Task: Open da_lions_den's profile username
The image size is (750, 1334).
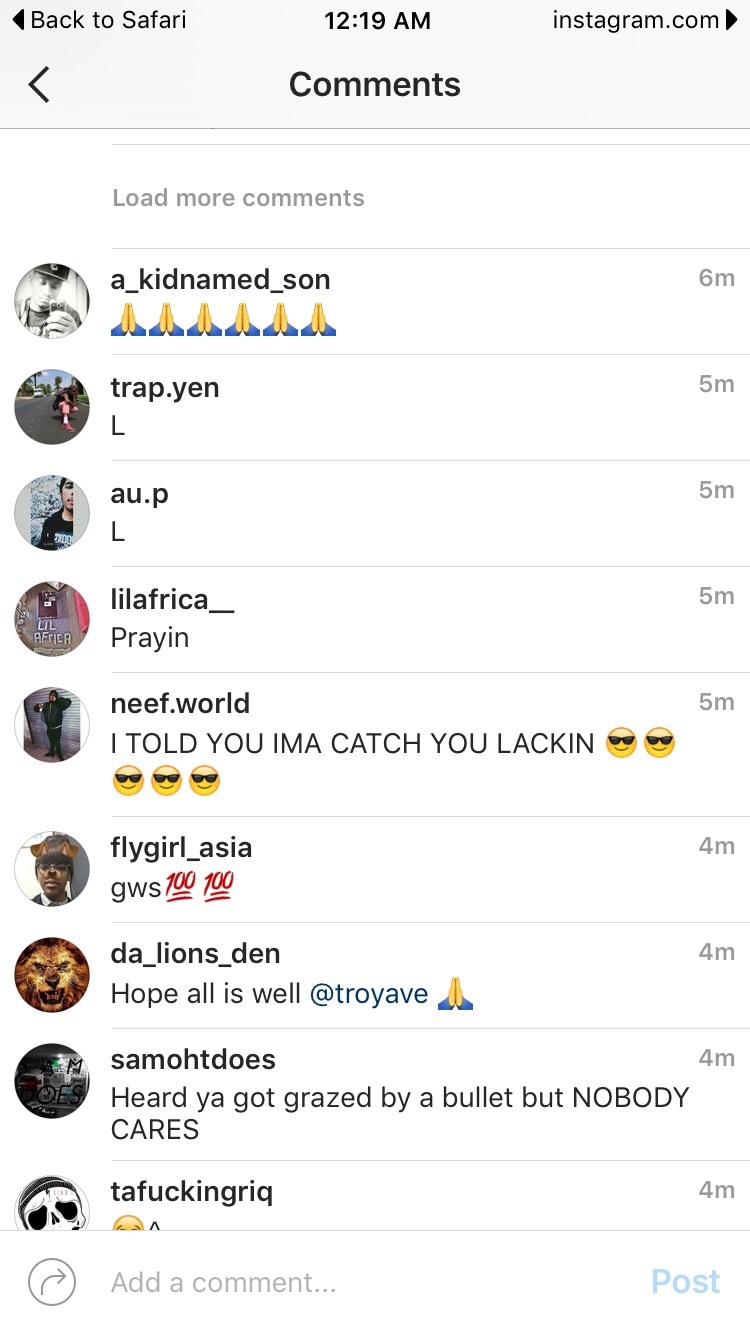Action: (x=195, y=953)
